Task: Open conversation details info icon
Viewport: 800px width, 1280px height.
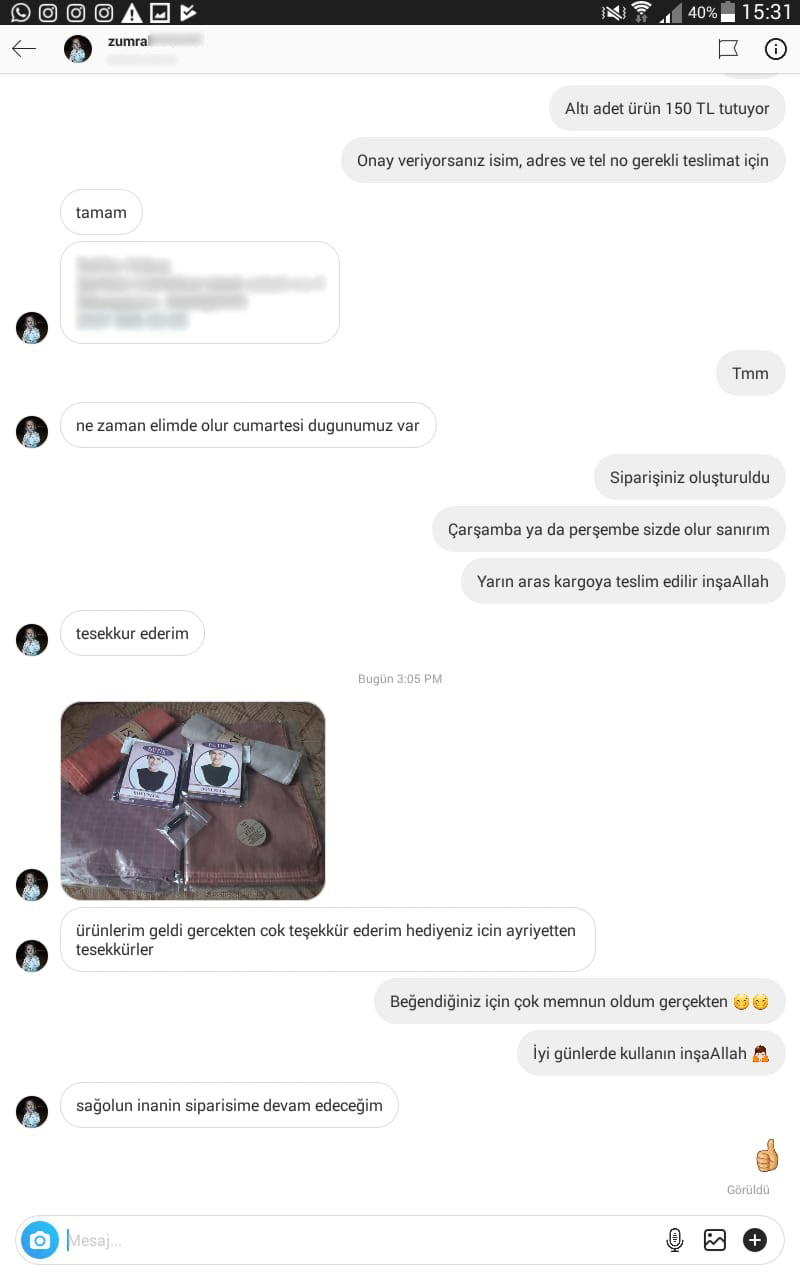Action: tap(775, 49)
